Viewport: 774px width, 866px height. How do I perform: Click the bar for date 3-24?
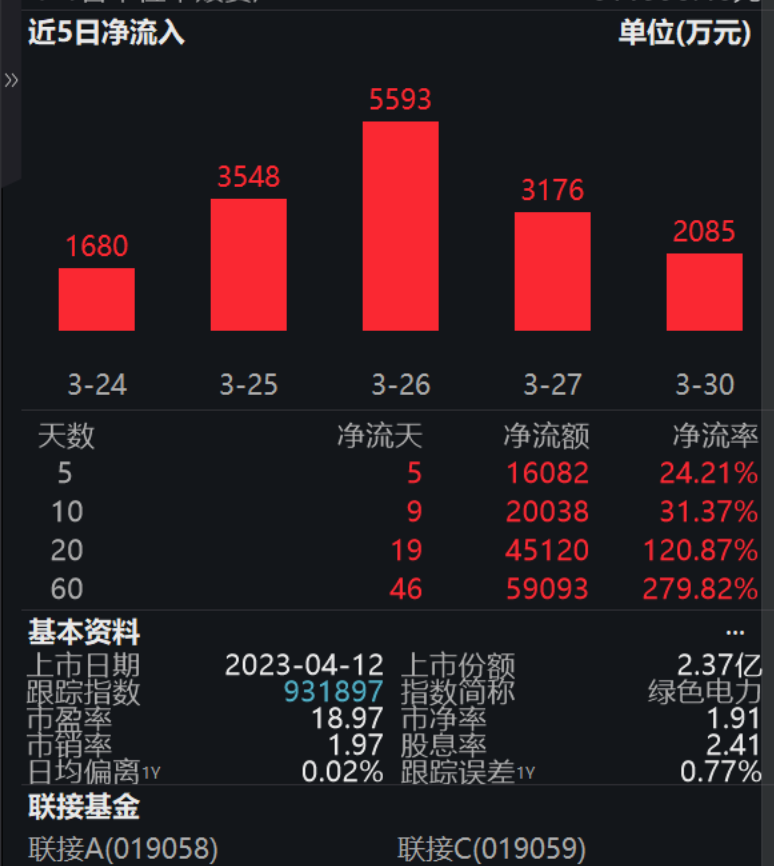pyautogui.click(x=97, y=298)
